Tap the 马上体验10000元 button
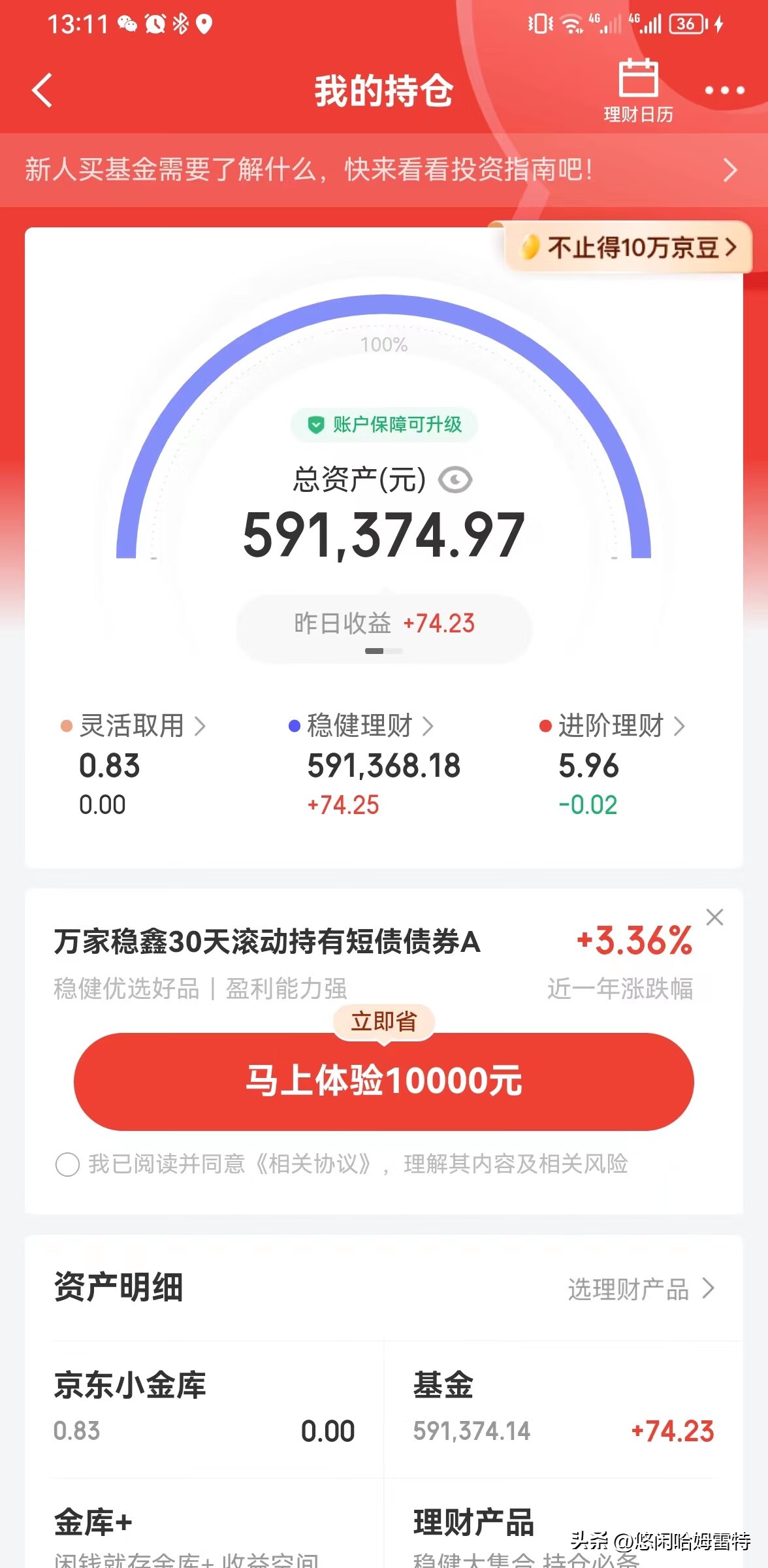 point(384,1081)
